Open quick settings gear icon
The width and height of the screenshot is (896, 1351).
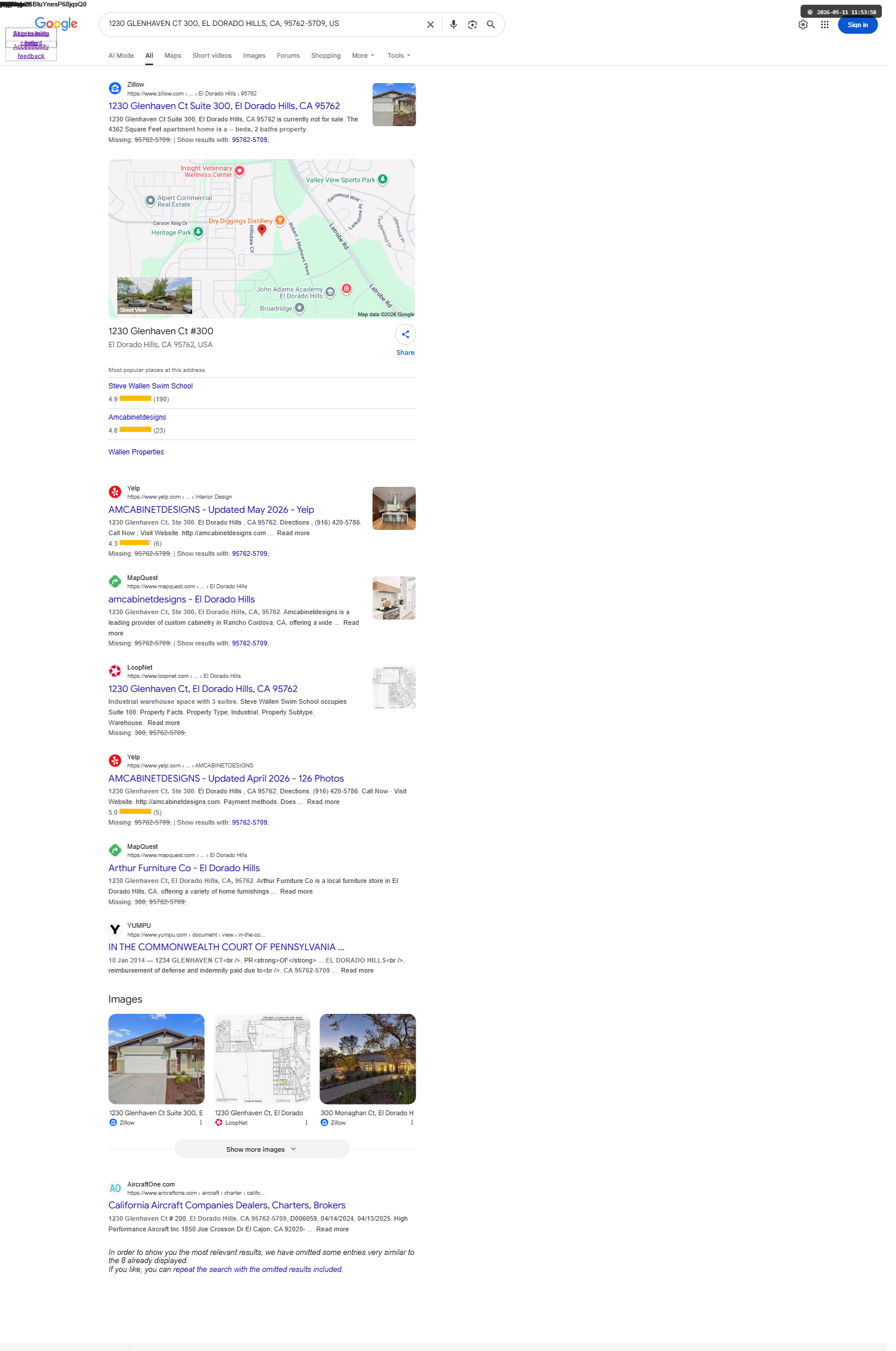[803, 25]
